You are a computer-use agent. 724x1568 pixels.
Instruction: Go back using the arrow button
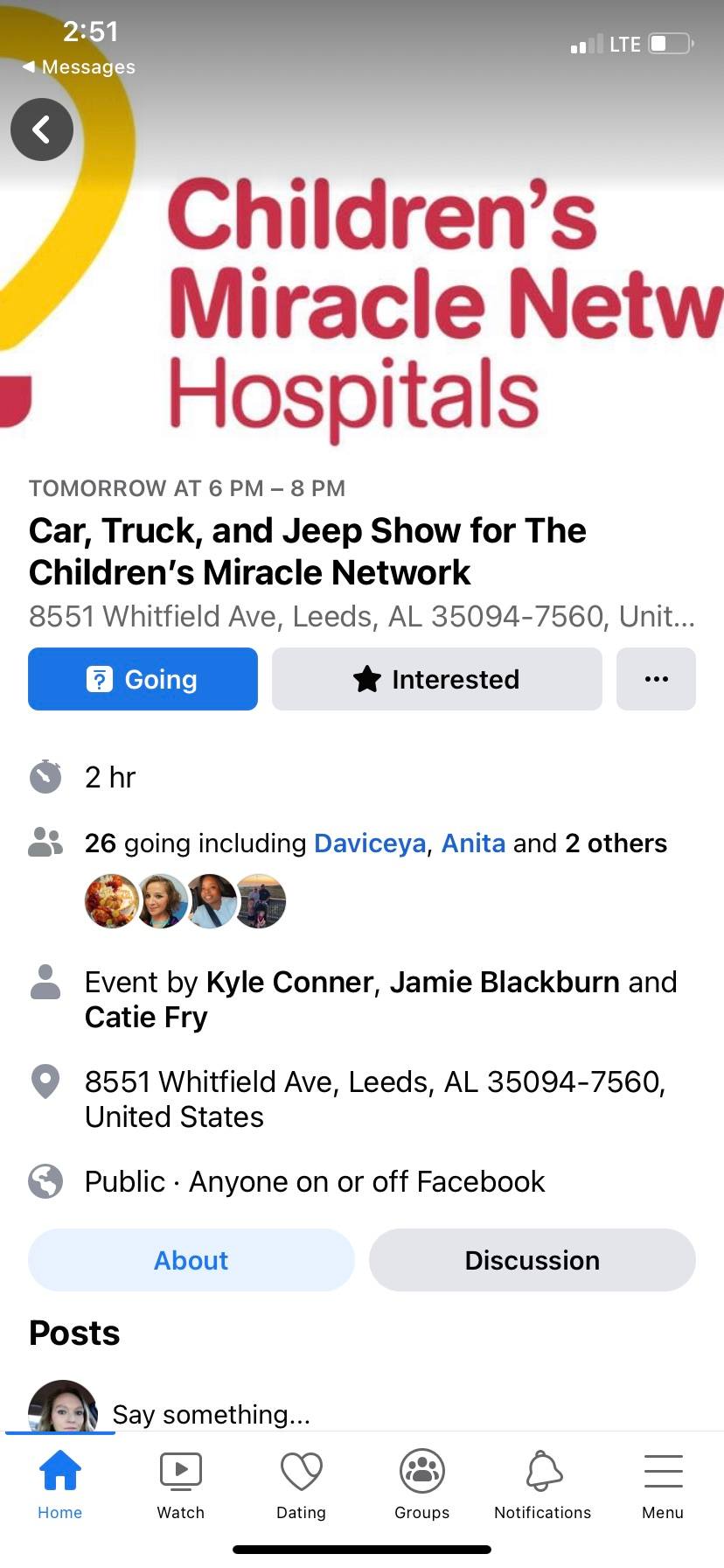pyautogui.click(x=41, y=129)
